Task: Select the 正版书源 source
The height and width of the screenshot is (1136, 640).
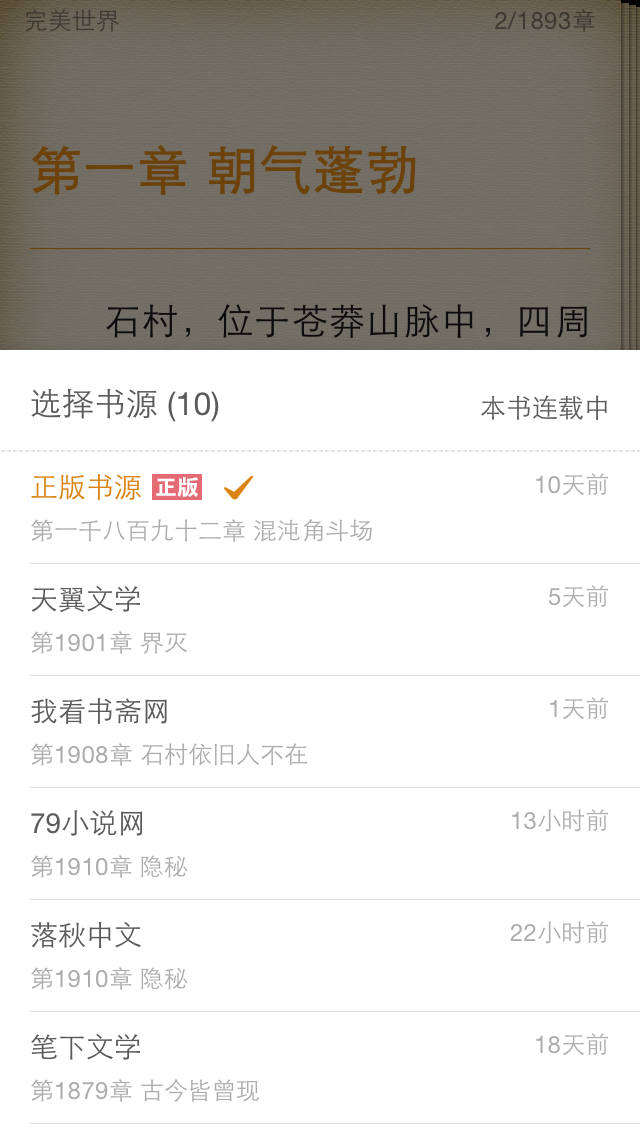Action: [320, 508]
